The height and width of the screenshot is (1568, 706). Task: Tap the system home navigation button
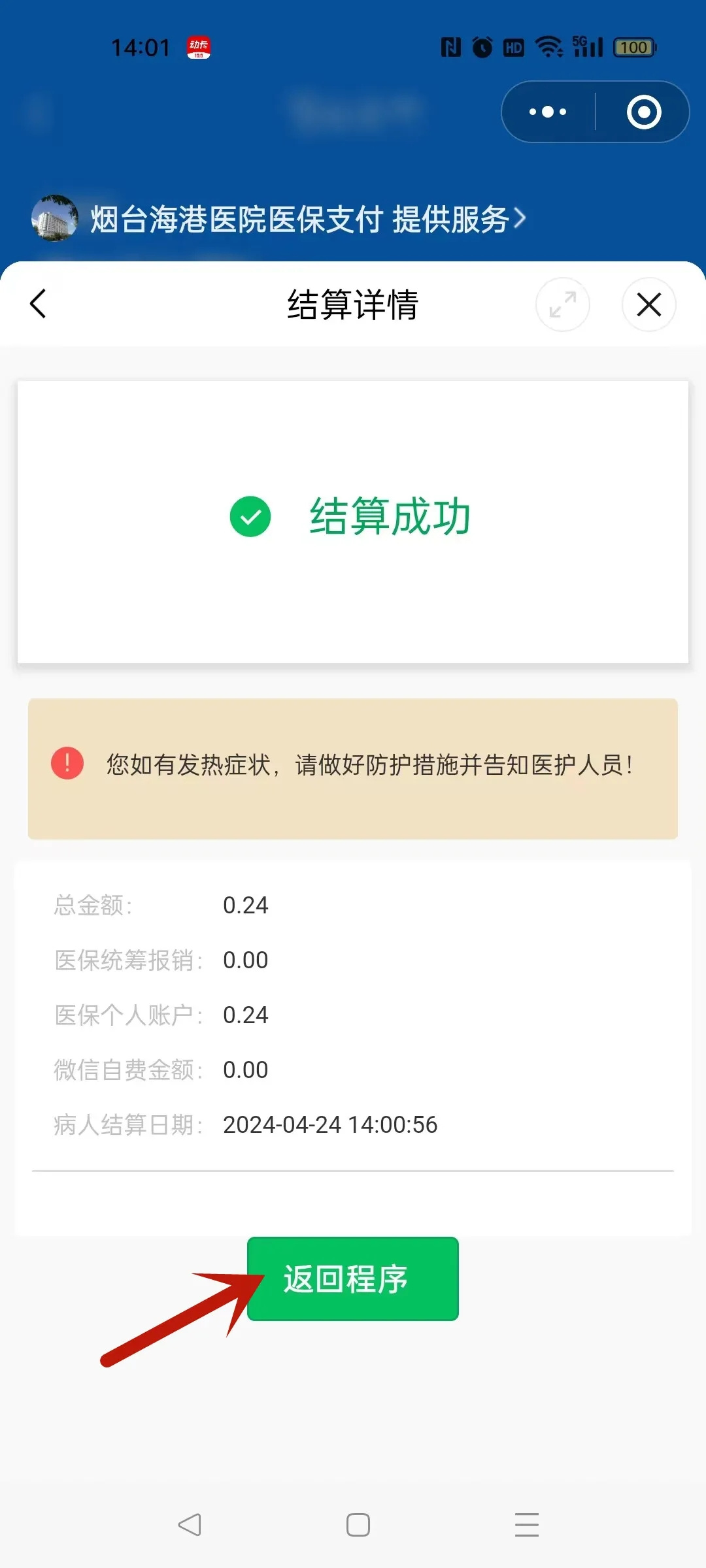point(358,1525)
